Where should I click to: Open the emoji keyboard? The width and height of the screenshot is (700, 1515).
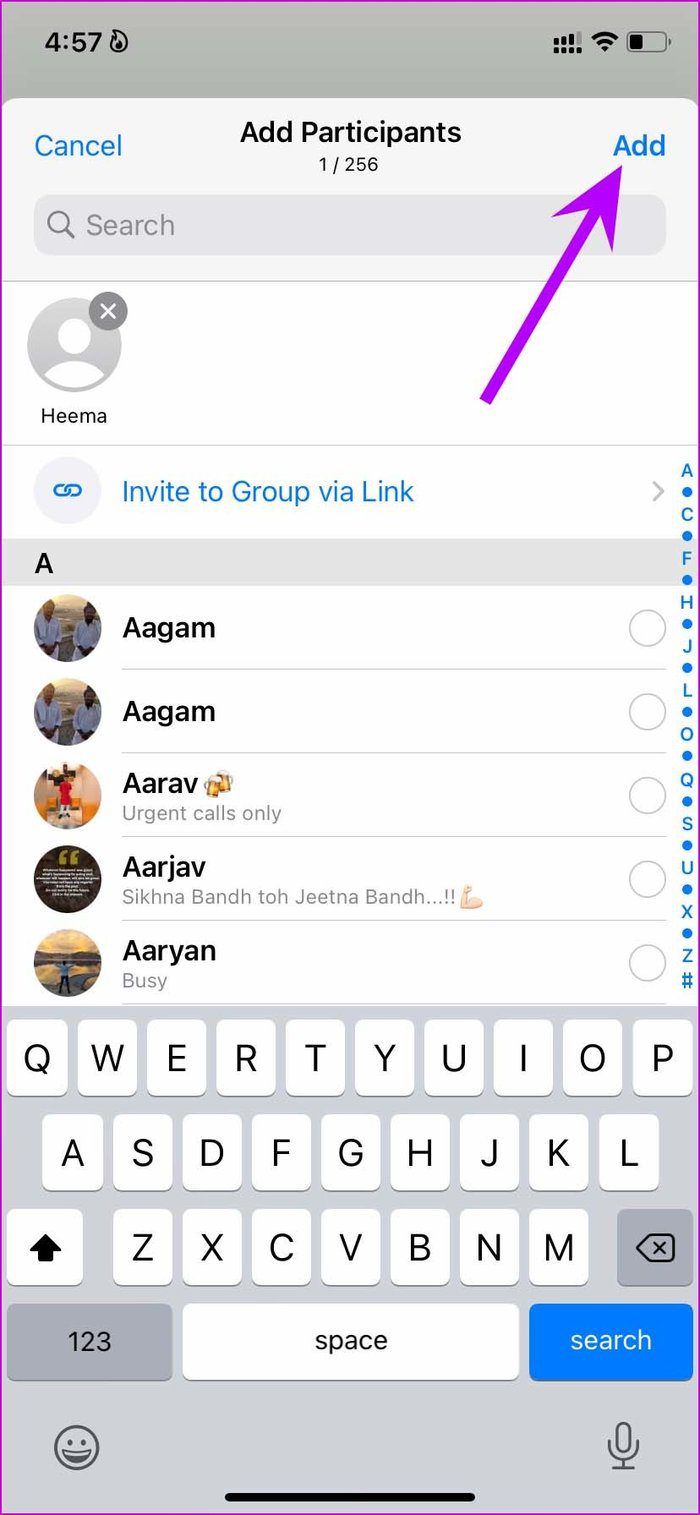[77, 1446]
